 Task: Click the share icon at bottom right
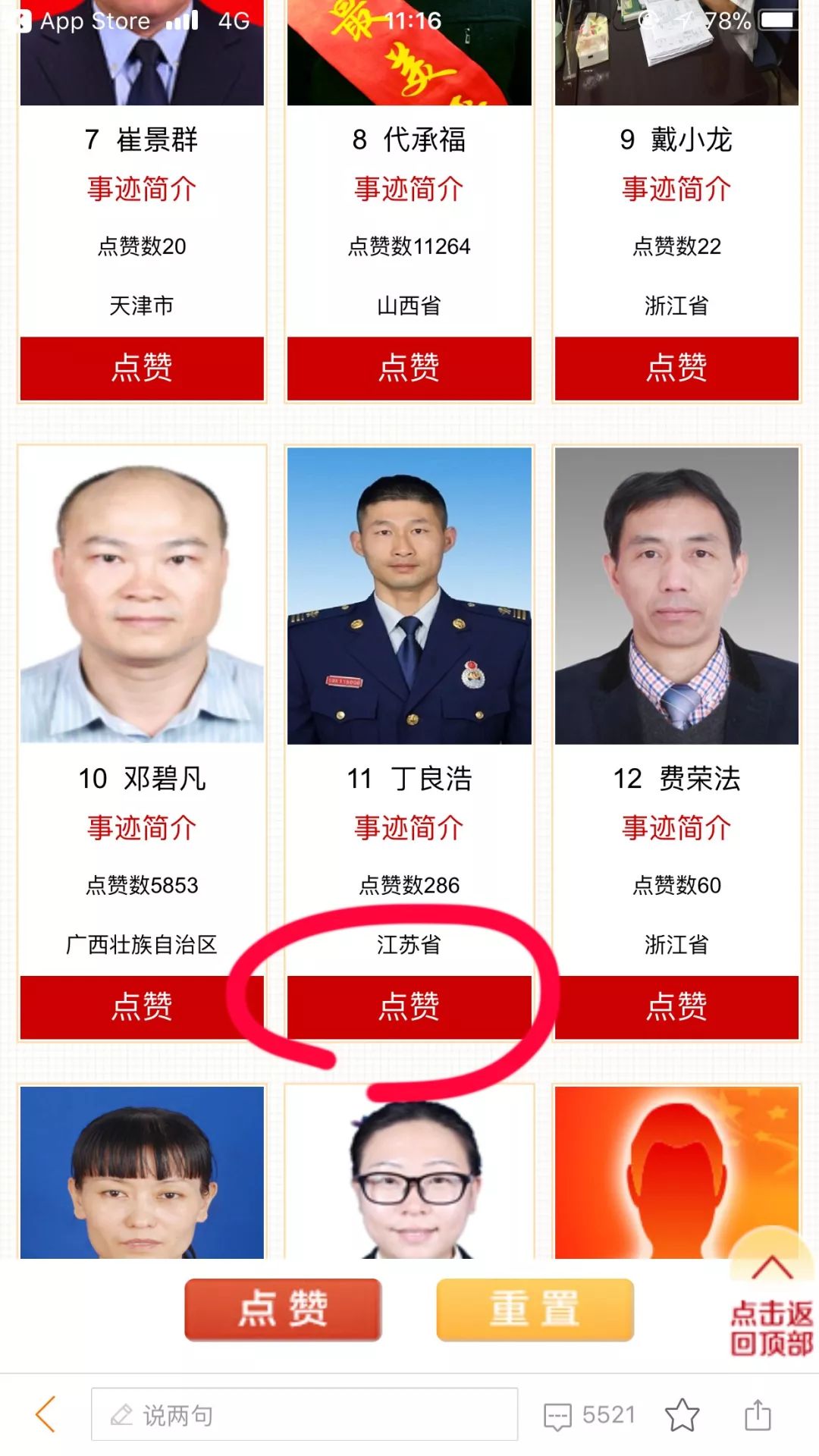(758, 1414)
